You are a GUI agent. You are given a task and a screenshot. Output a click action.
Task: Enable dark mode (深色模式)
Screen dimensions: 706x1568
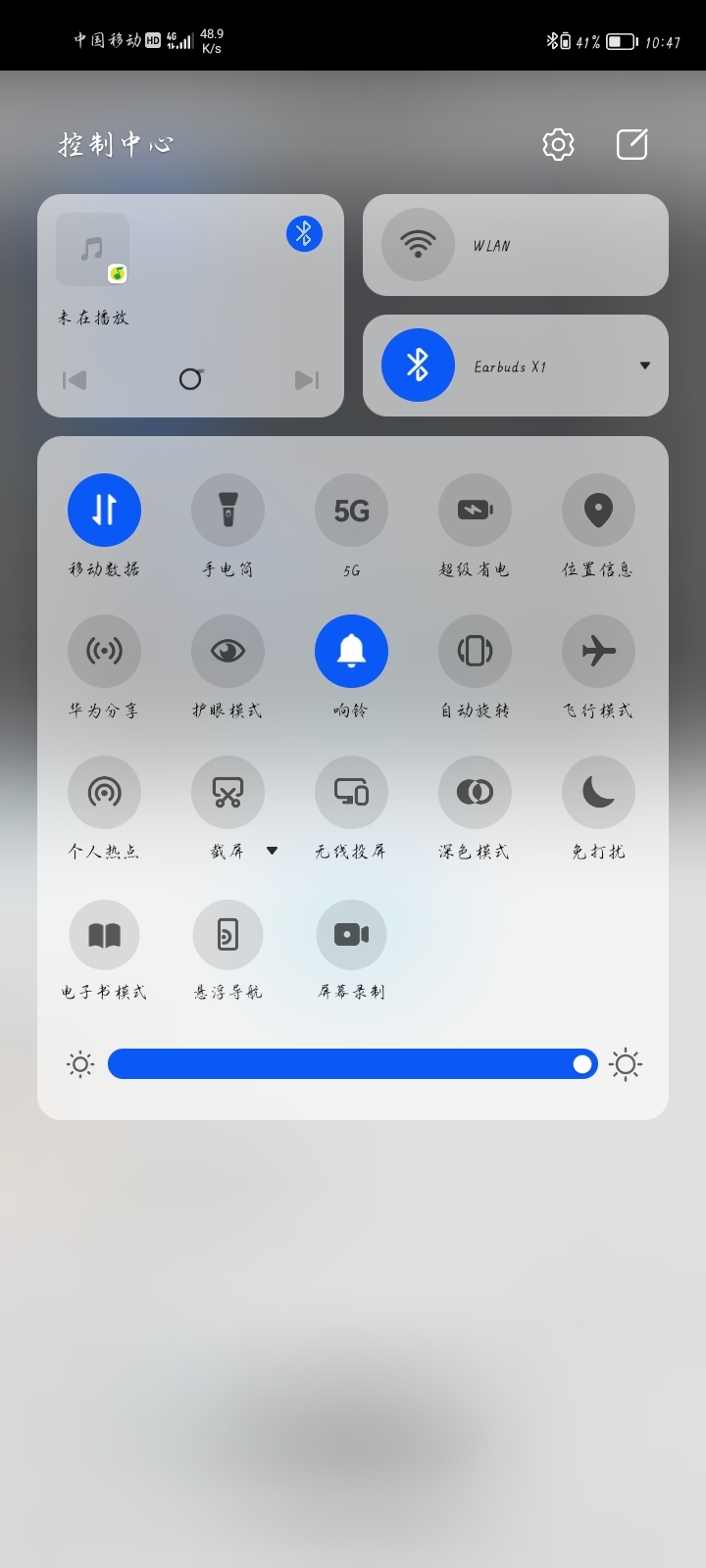coord(475,792)
